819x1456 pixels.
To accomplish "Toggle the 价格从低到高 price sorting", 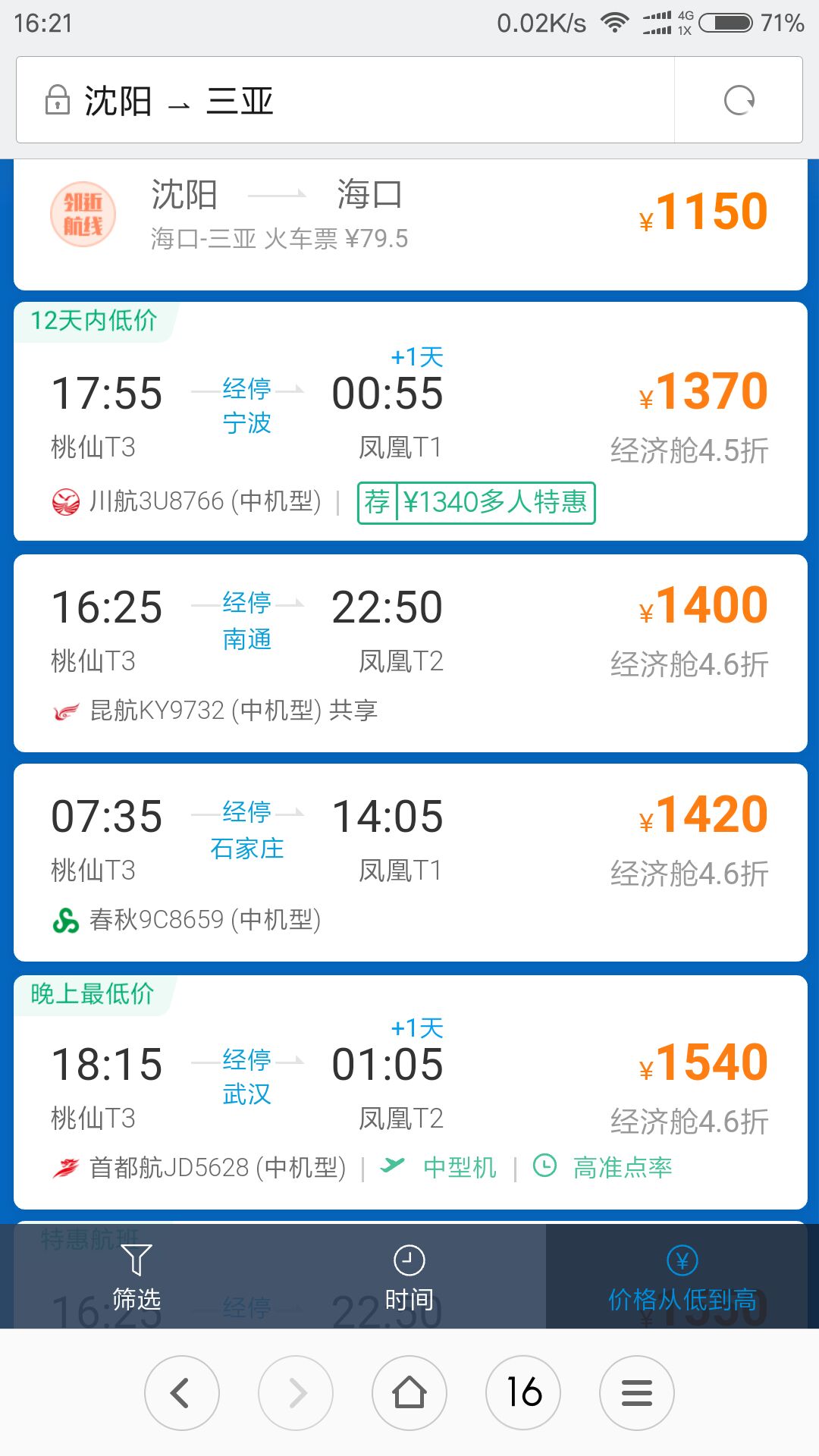I will point(682,1277).
